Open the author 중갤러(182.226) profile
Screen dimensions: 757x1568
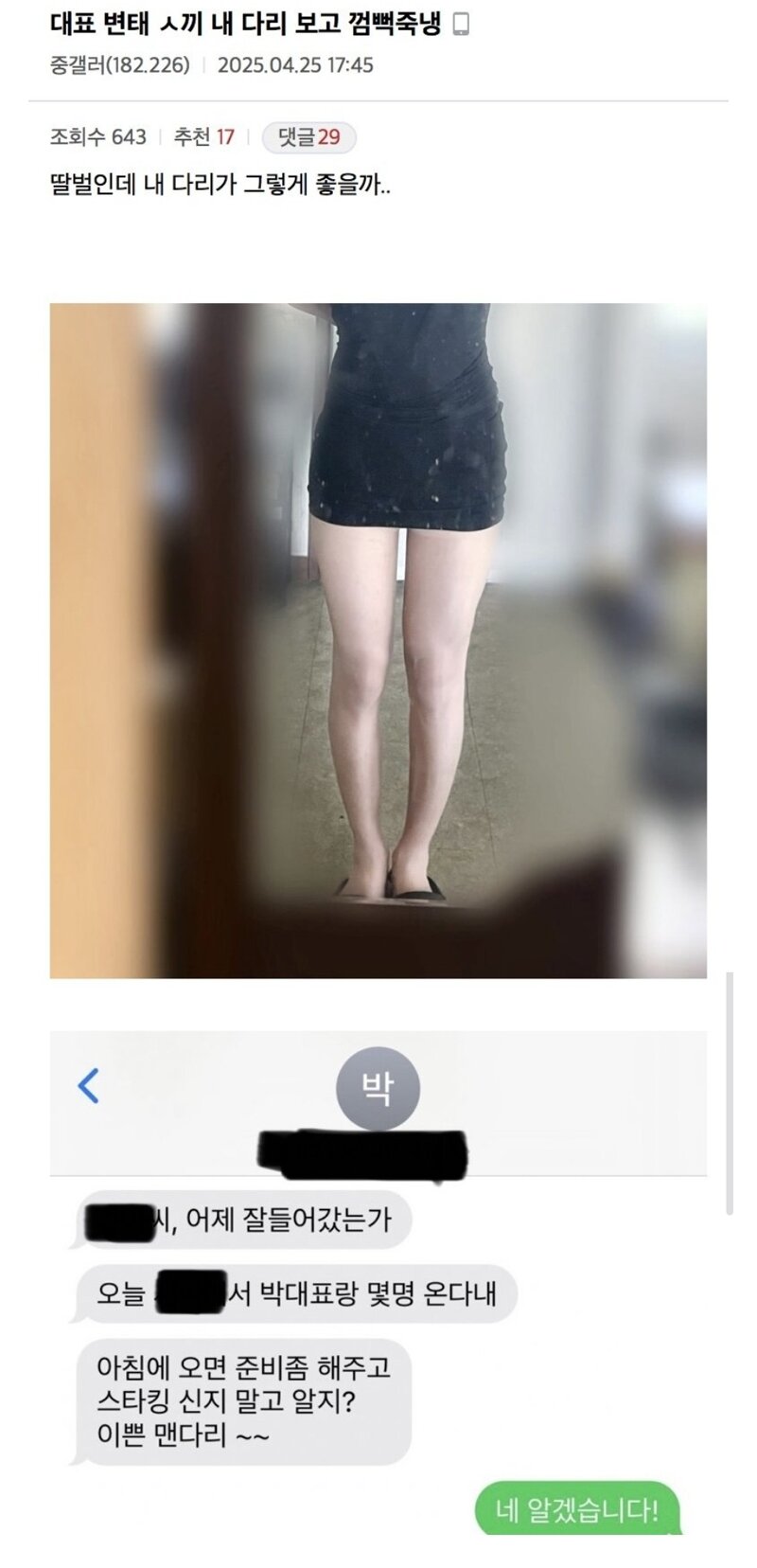pyautogui.click(x=119, y=65)
